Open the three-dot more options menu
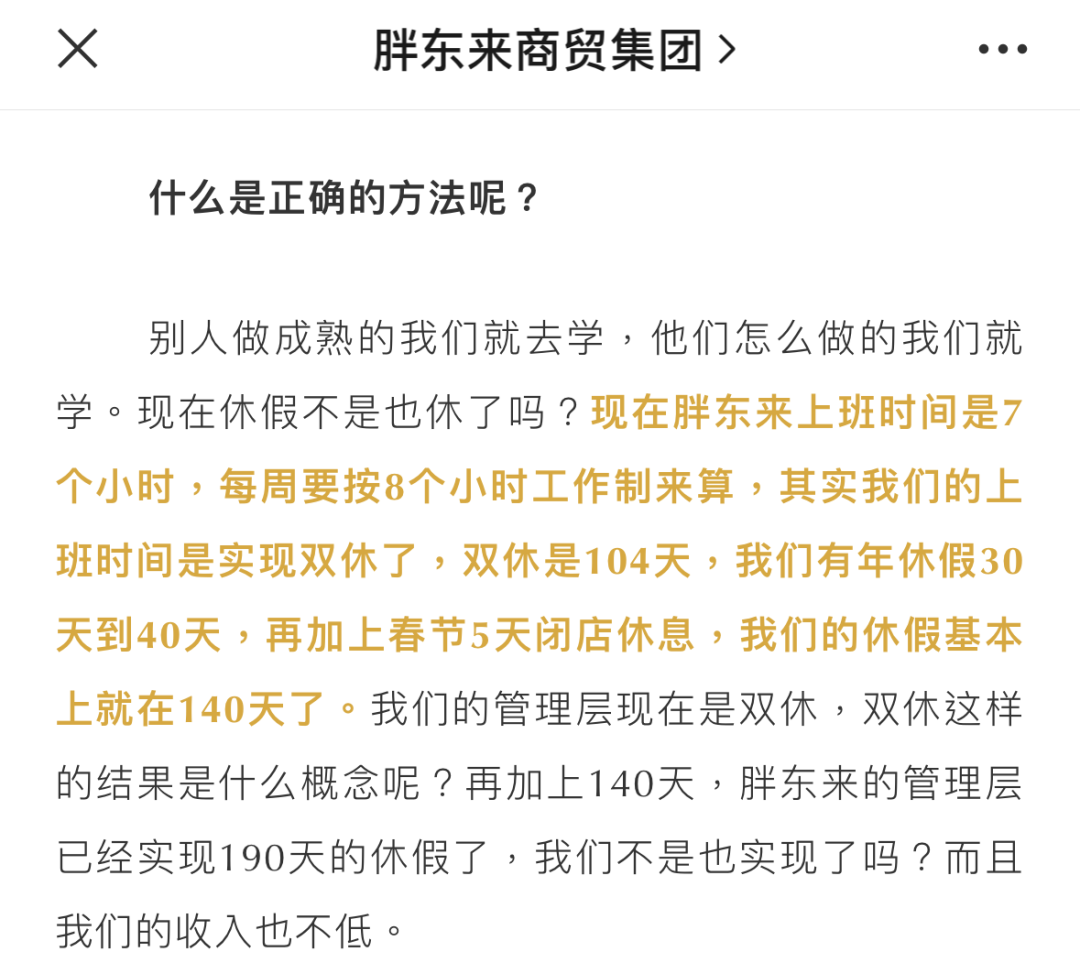 pos(1002,50)
